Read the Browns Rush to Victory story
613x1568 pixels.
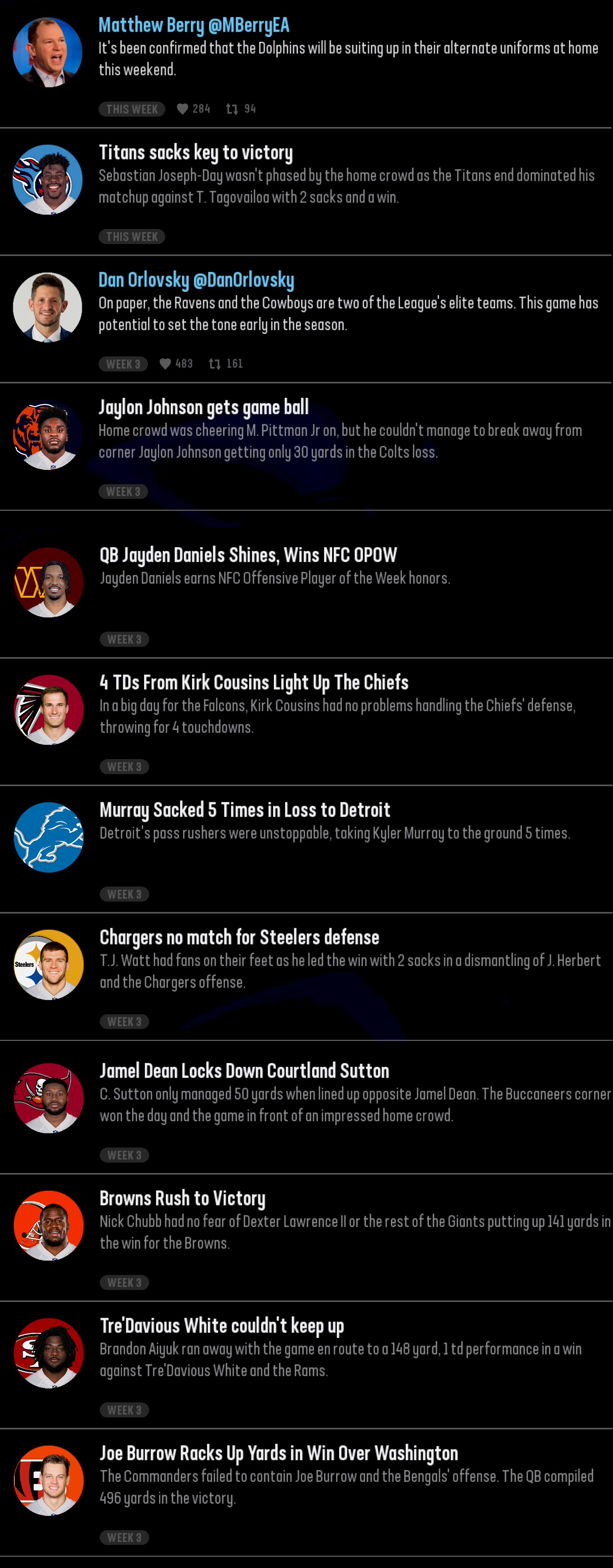click(183, 1198)
